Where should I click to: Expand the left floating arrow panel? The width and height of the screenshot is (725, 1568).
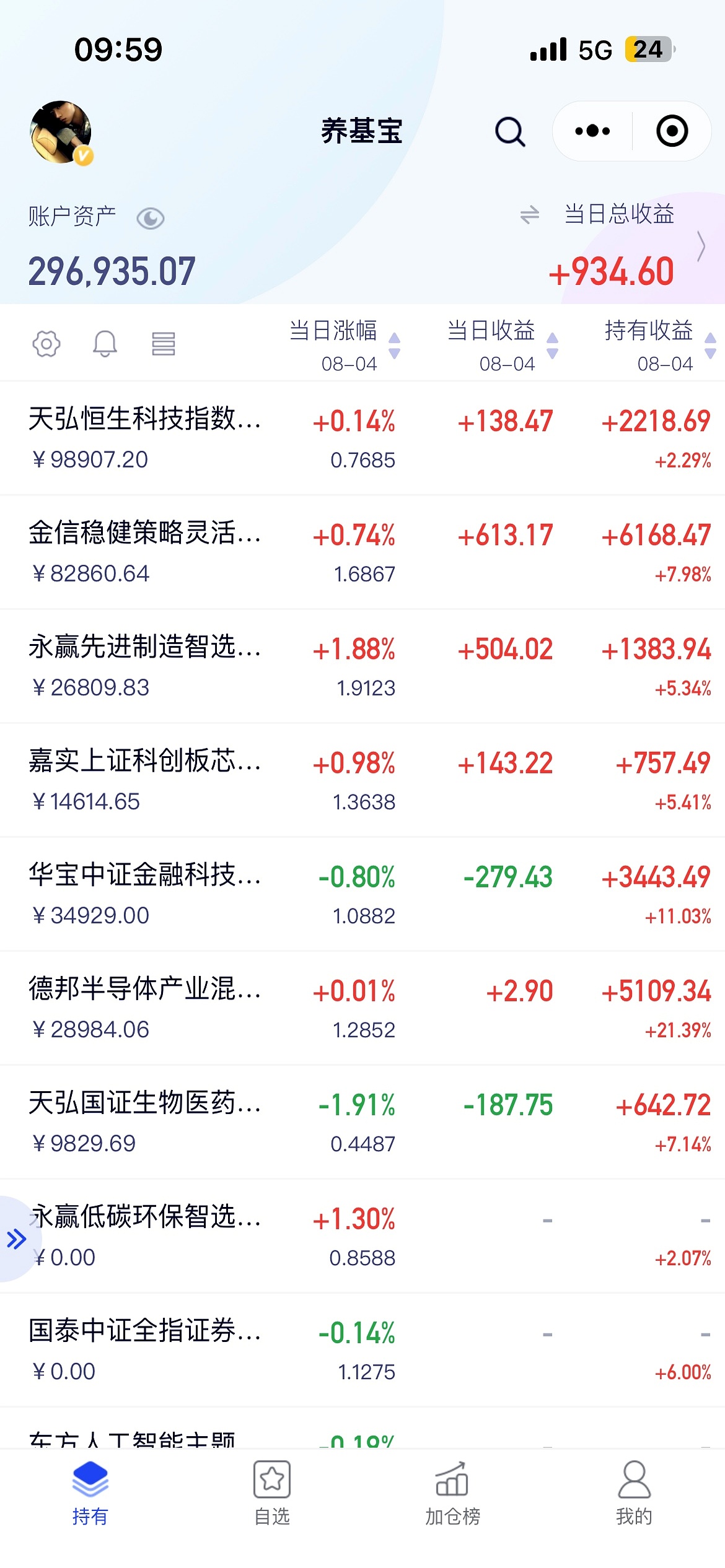[x=17, y=1239]
